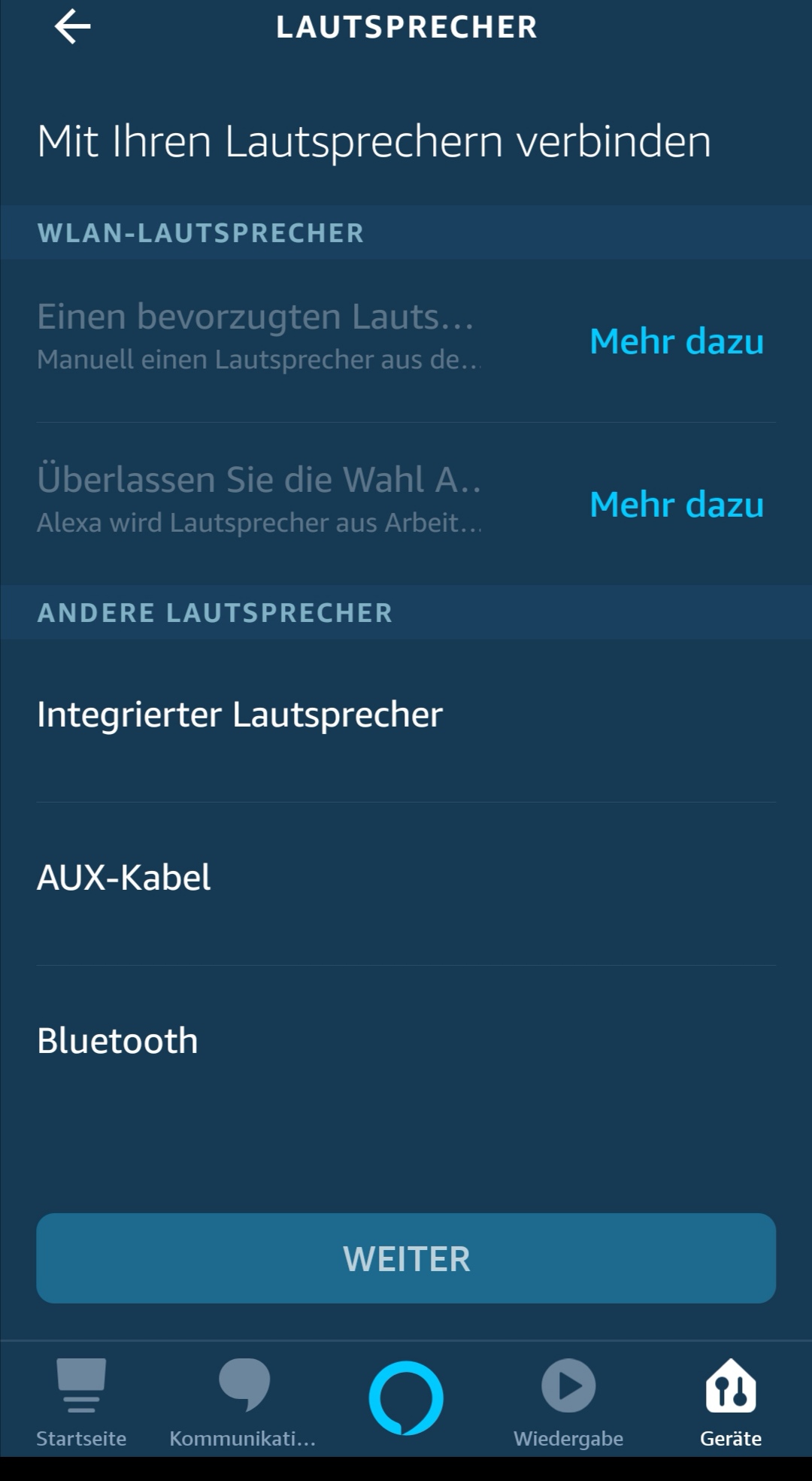Go back with the arrow icon

tap(73, 27)
